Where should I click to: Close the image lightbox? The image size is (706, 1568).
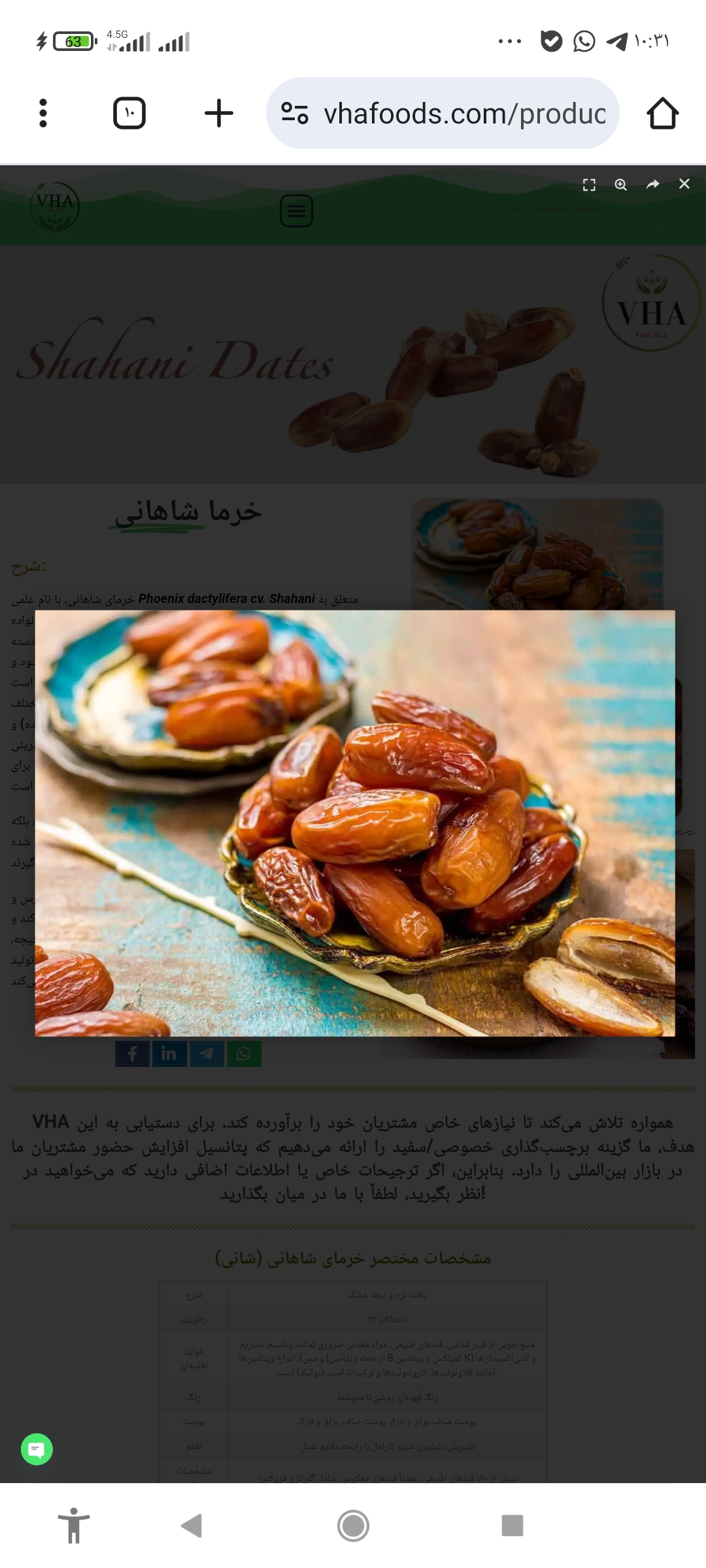coord(684,184)
